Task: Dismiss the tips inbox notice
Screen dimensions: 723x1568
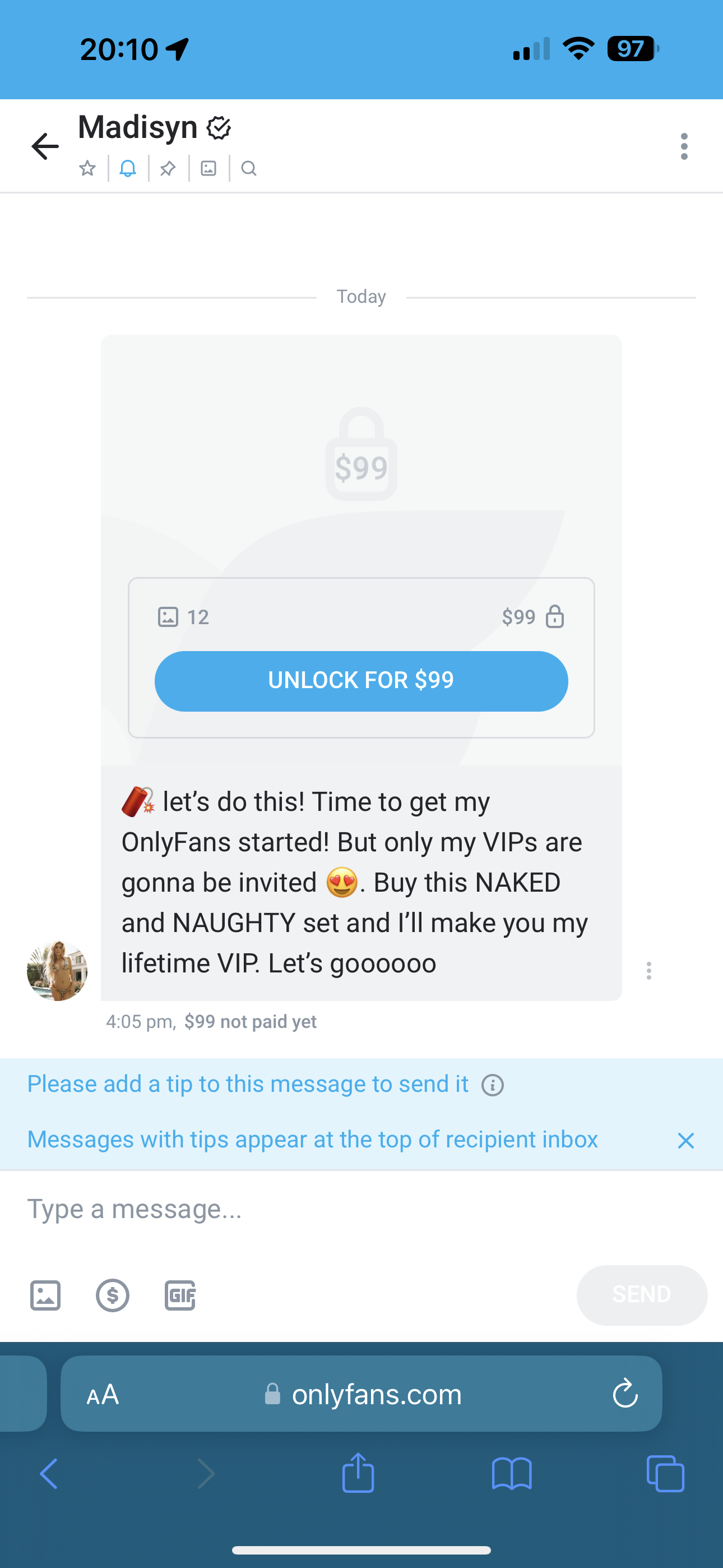Action: click(x=685, y=1140)
